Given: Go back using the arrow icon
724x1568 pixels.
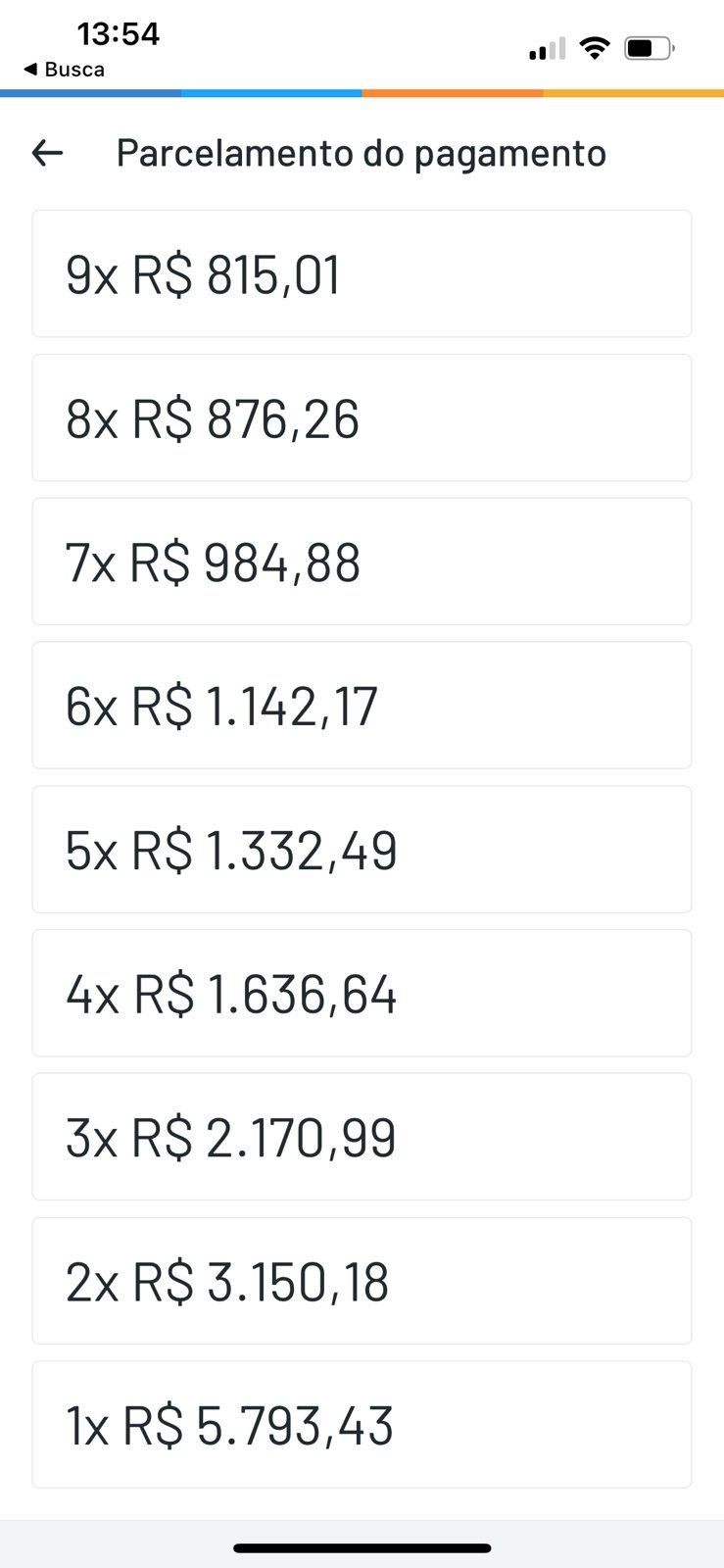Looking at the screenshot, I should [47, 153].
